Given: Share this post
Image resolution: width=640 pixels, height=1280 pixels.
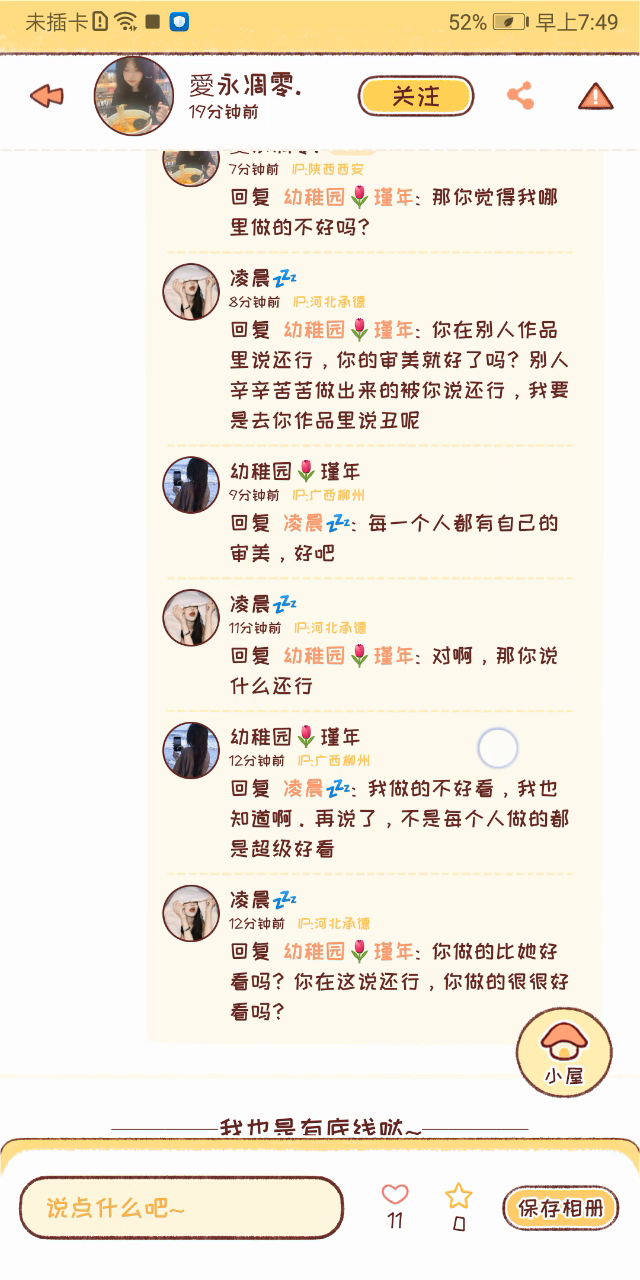Looking at the screenshot, I should [520, 96].
